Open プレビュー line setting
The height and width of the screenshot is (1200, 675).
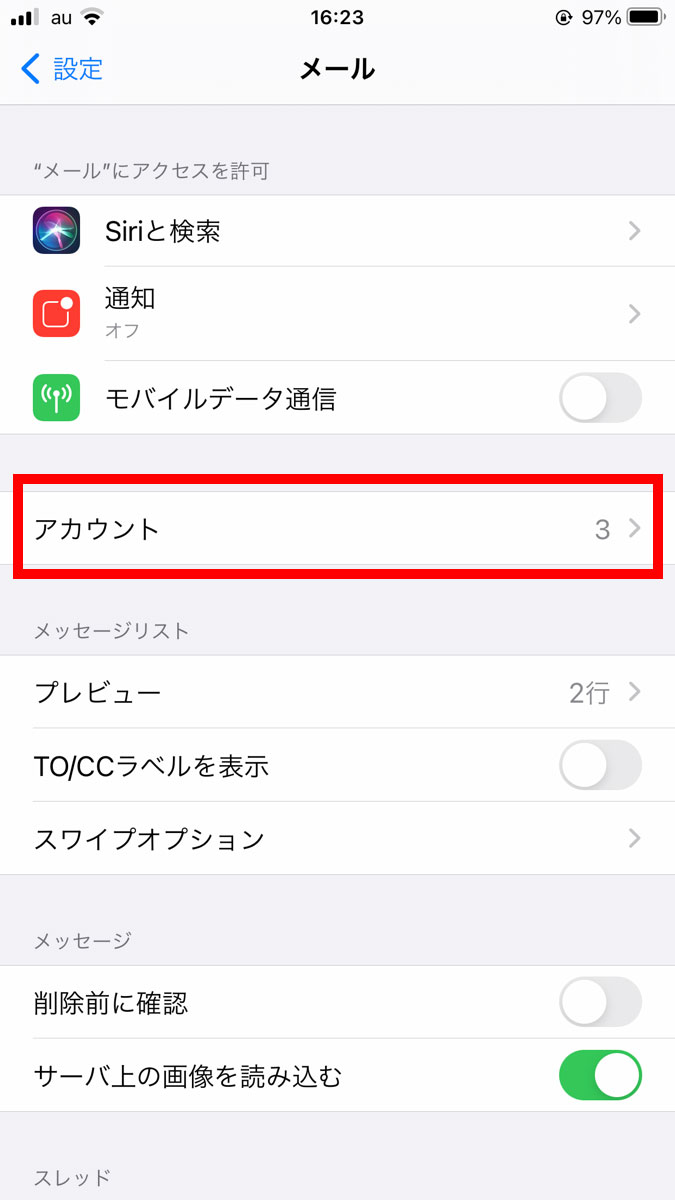[337, 692]
